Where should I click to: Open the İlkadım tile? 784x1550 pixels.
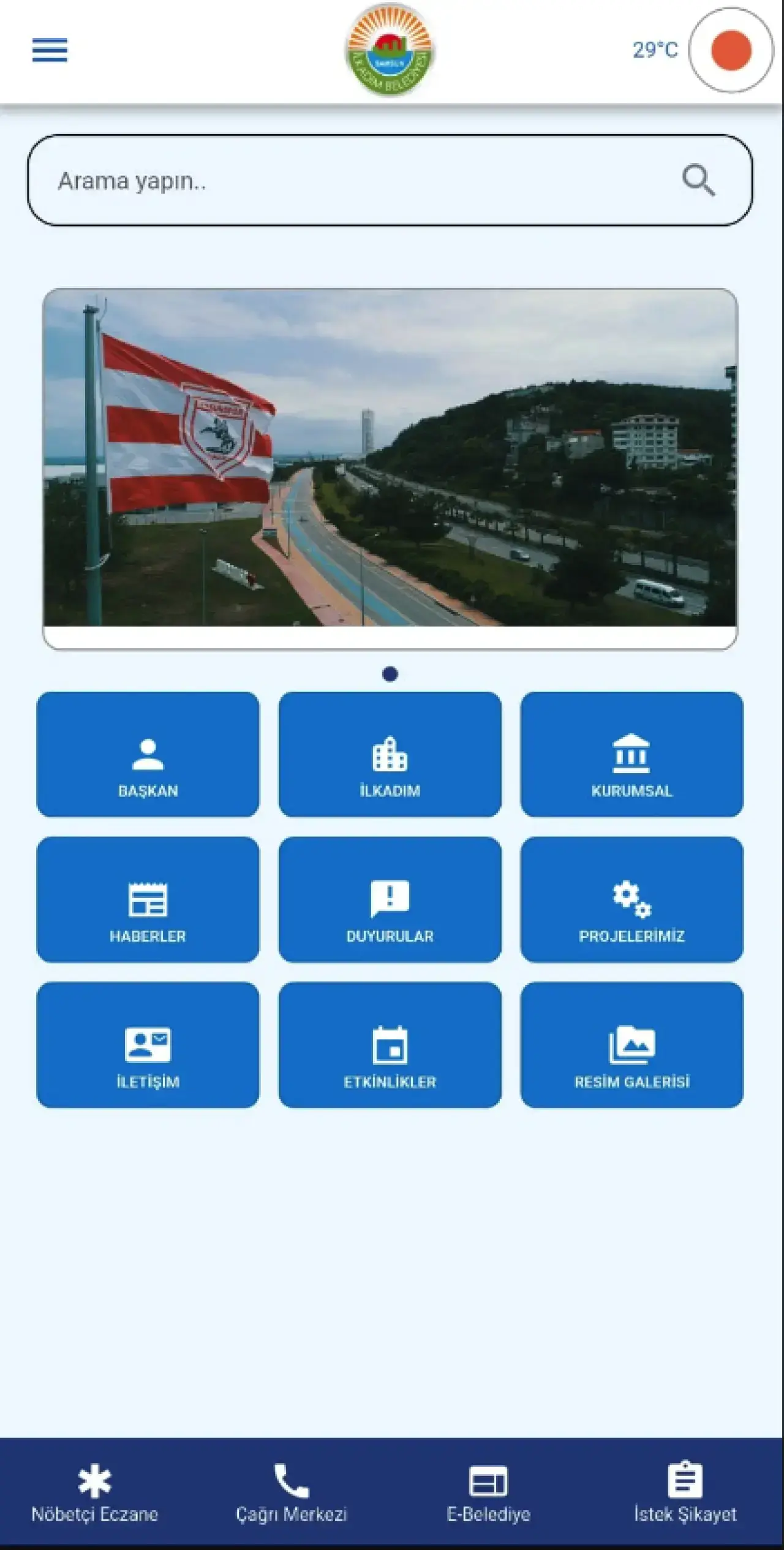tap(390, 754)
